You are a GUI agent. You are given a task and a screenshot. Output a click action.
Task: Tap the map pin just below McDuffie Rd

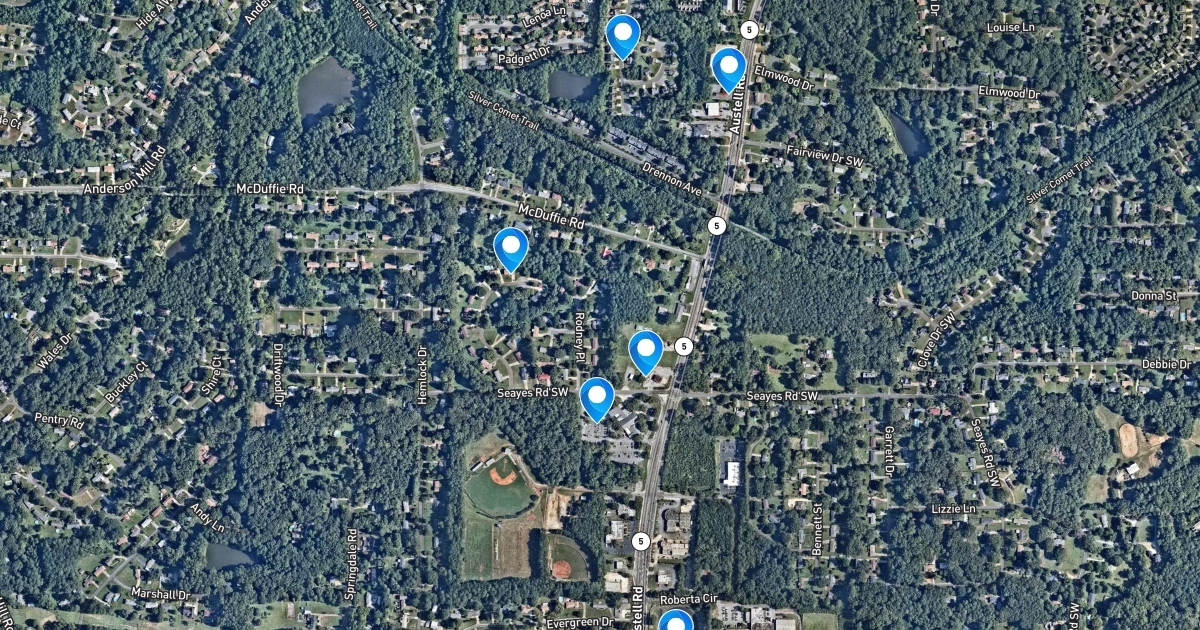511,247
